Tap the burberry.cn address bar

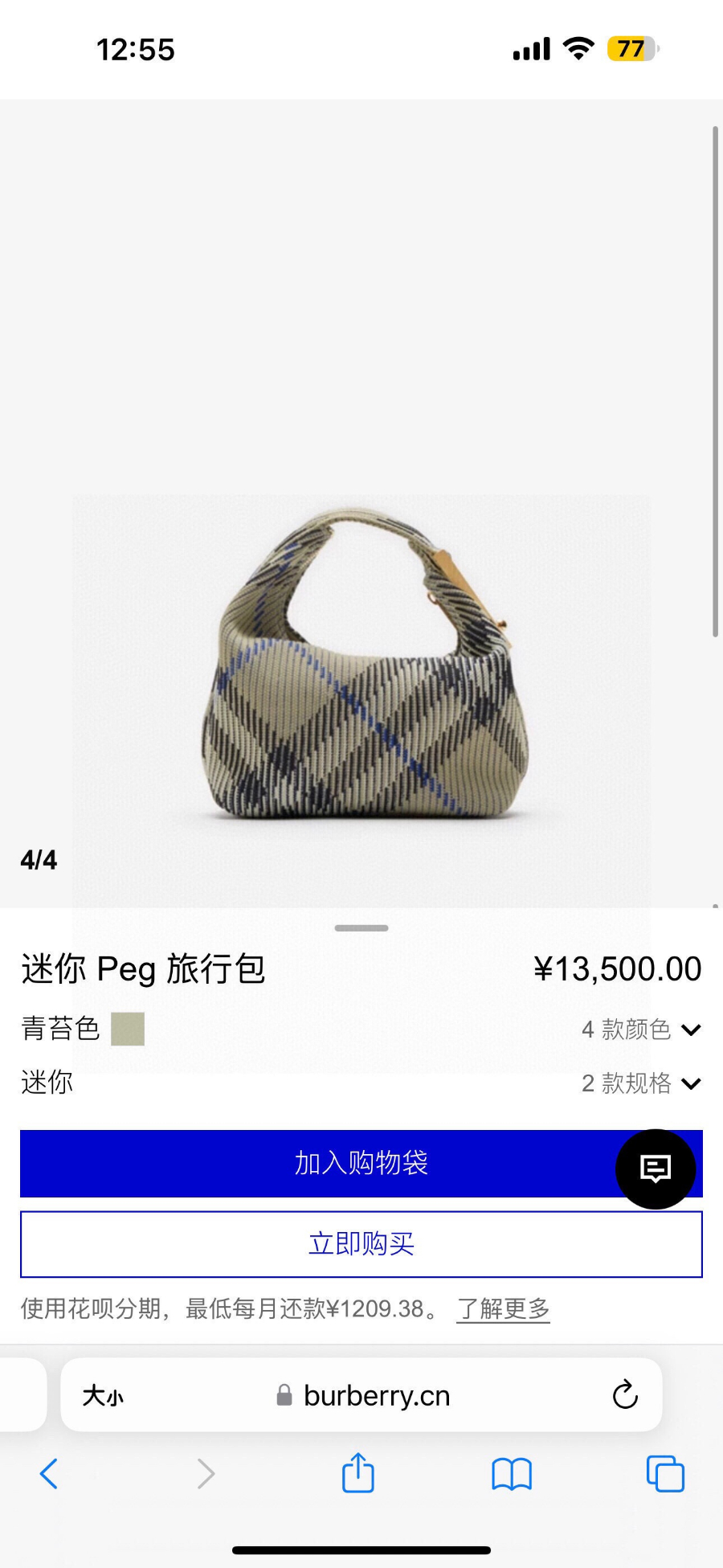(x=376, y=1395)
